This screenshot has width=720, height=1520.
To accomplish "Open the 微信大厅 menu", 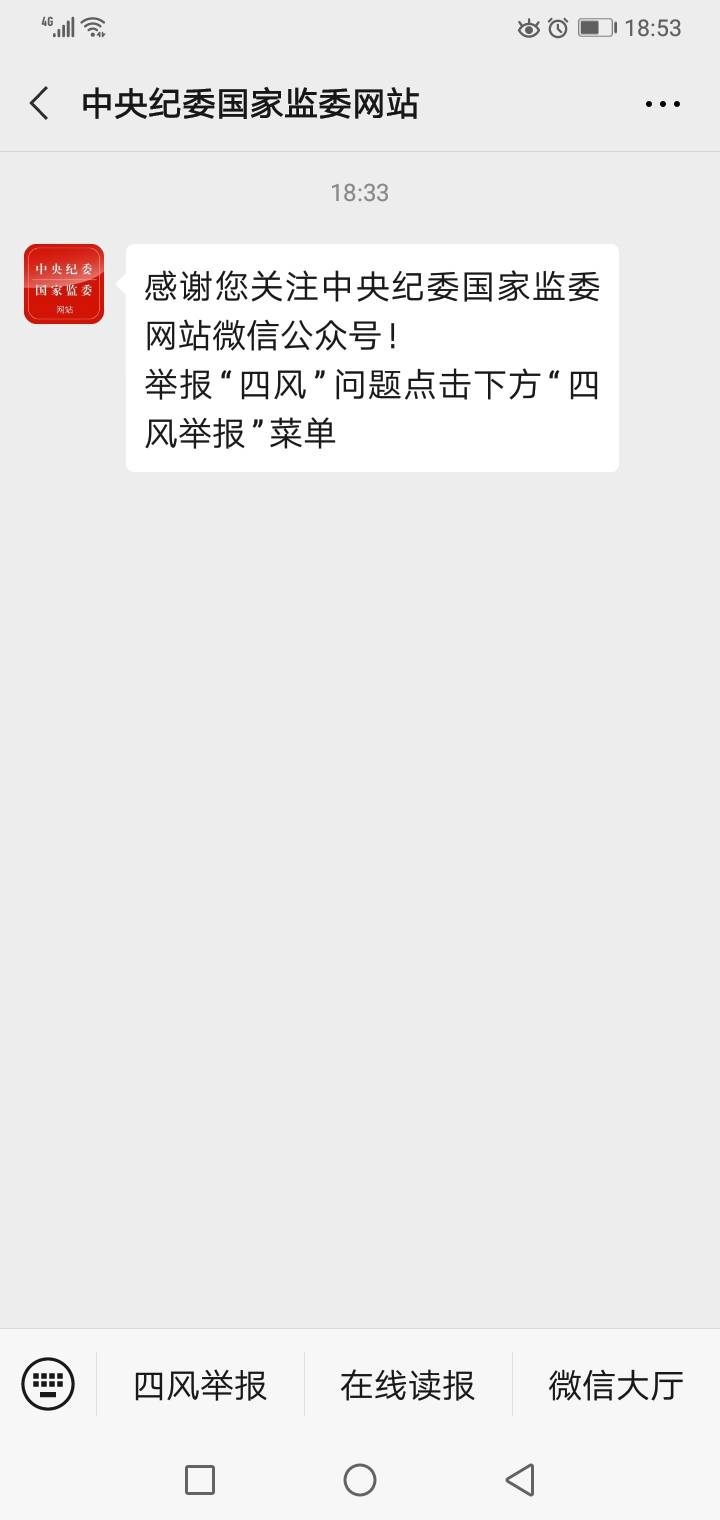I will click(x=616, y=1385).
